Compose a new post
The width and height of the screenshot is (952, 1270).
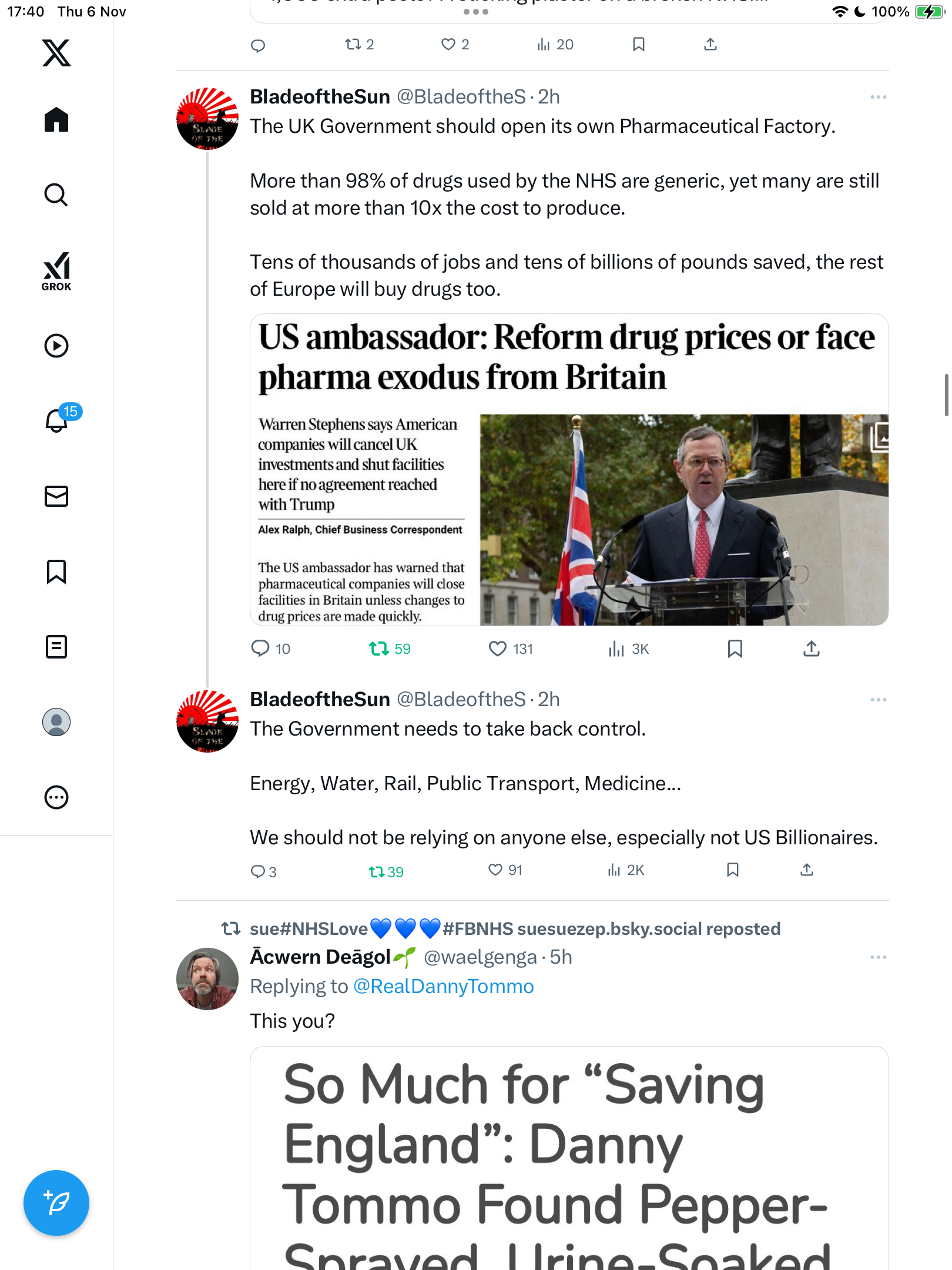(x=56, y=1203)
